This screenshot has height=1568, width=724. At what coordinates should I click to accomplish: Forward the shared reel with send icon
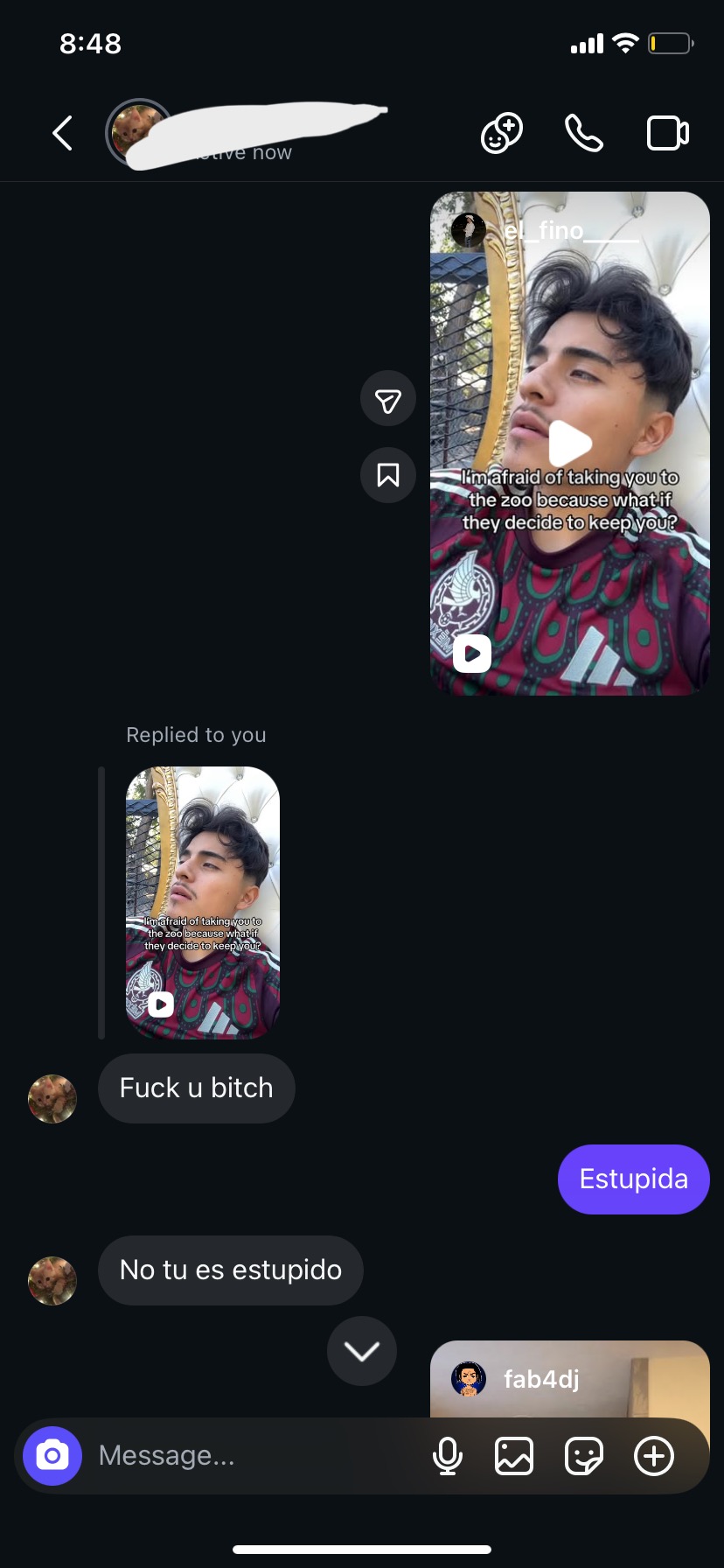pos(387,399)
